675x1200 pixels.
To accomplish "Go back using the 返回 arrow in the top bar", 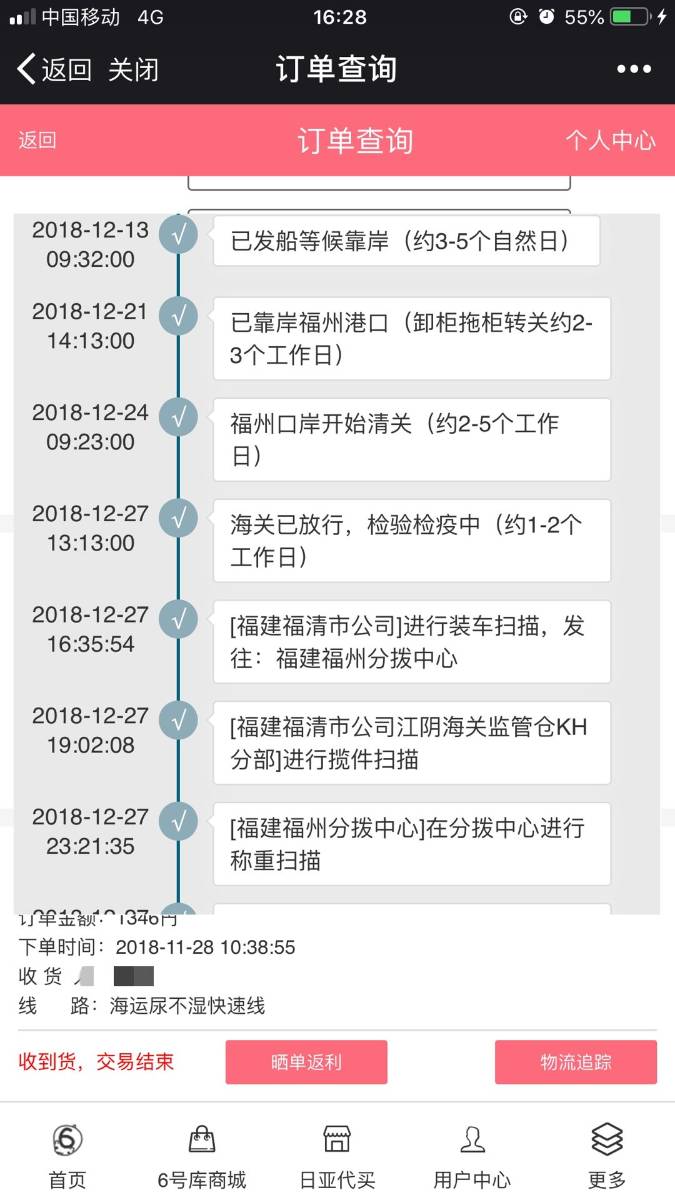I will (55, 70).
